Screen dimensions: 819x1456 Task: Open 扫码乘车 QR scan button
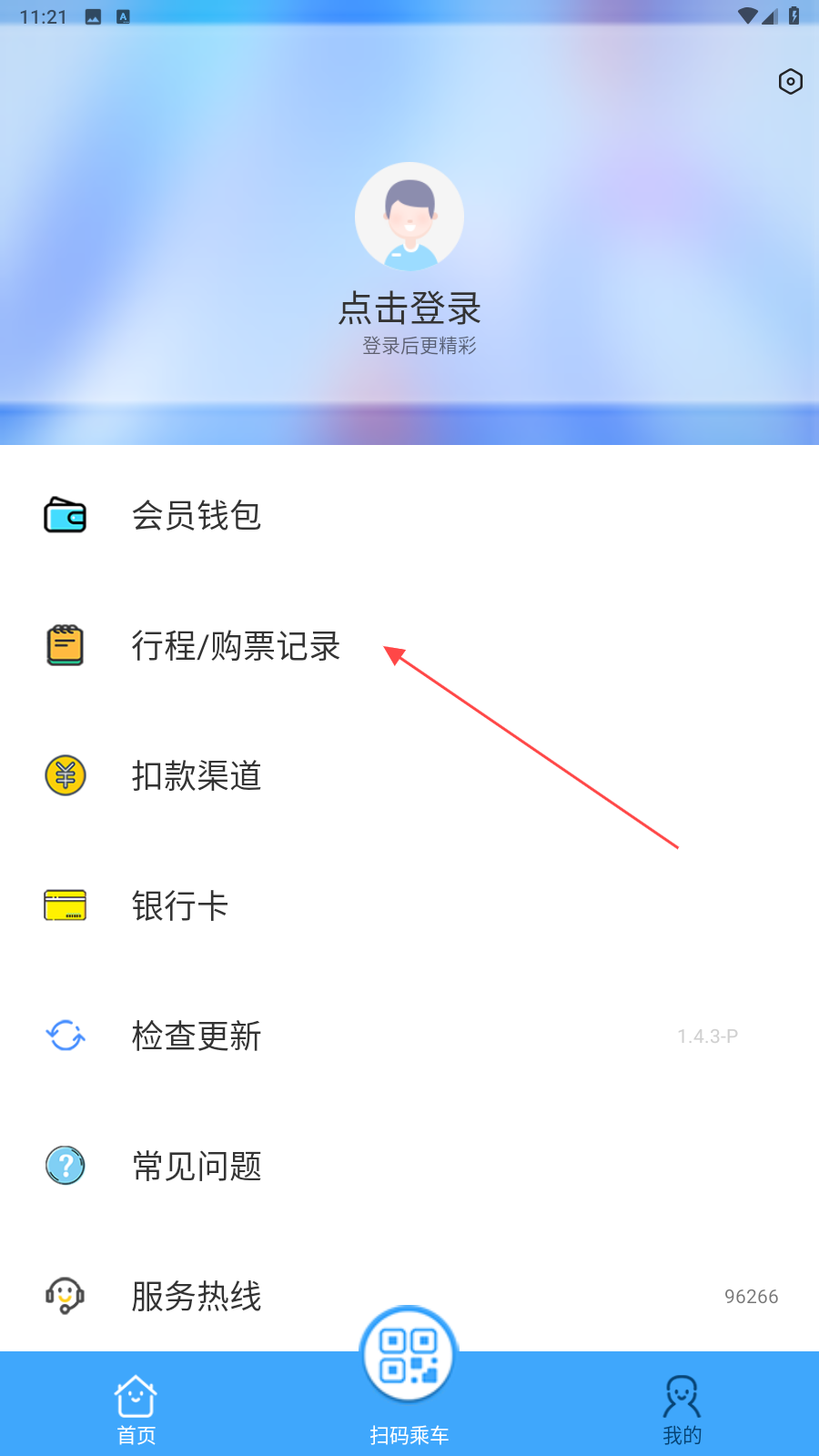(x=409, y=1358)
